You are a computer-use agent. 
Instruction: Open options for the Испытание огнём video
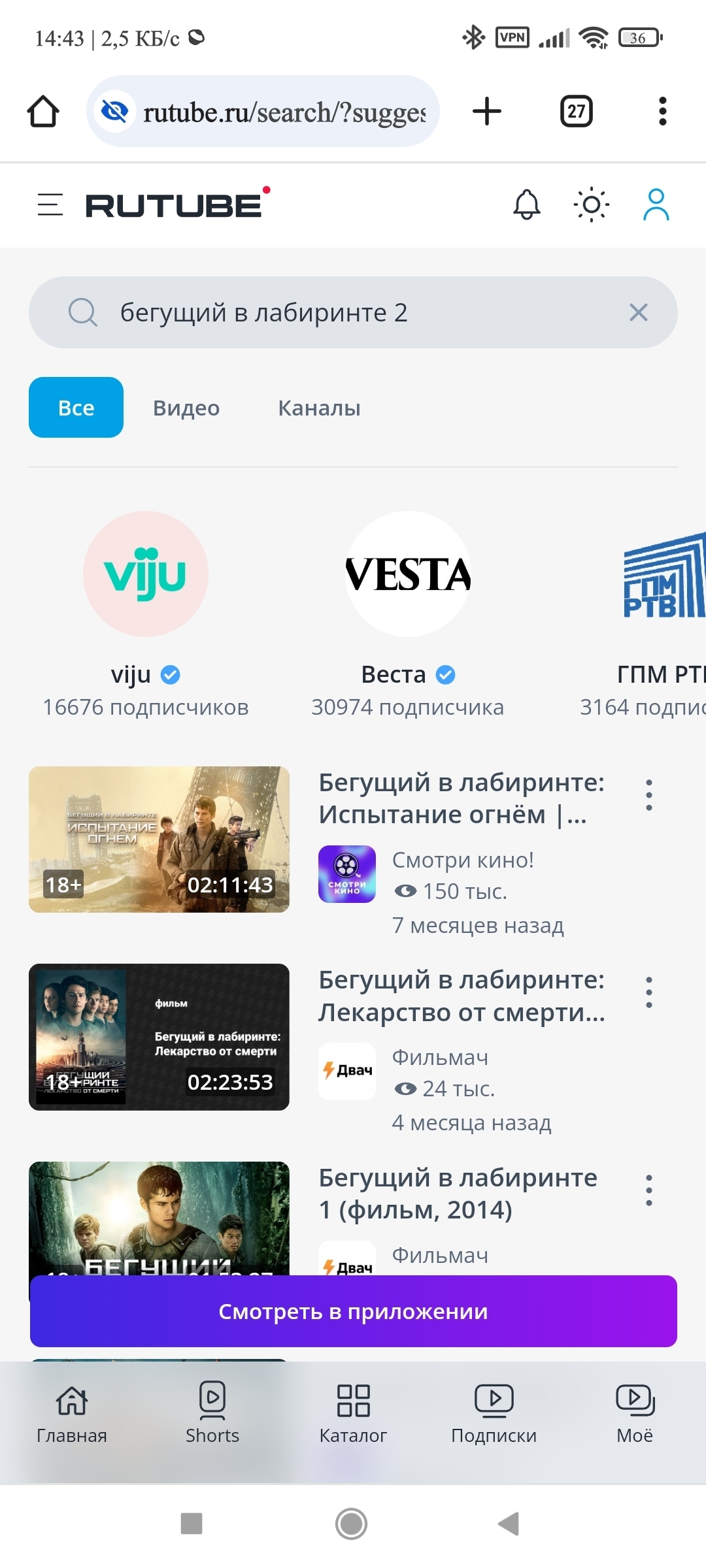[x=649, y=795]
